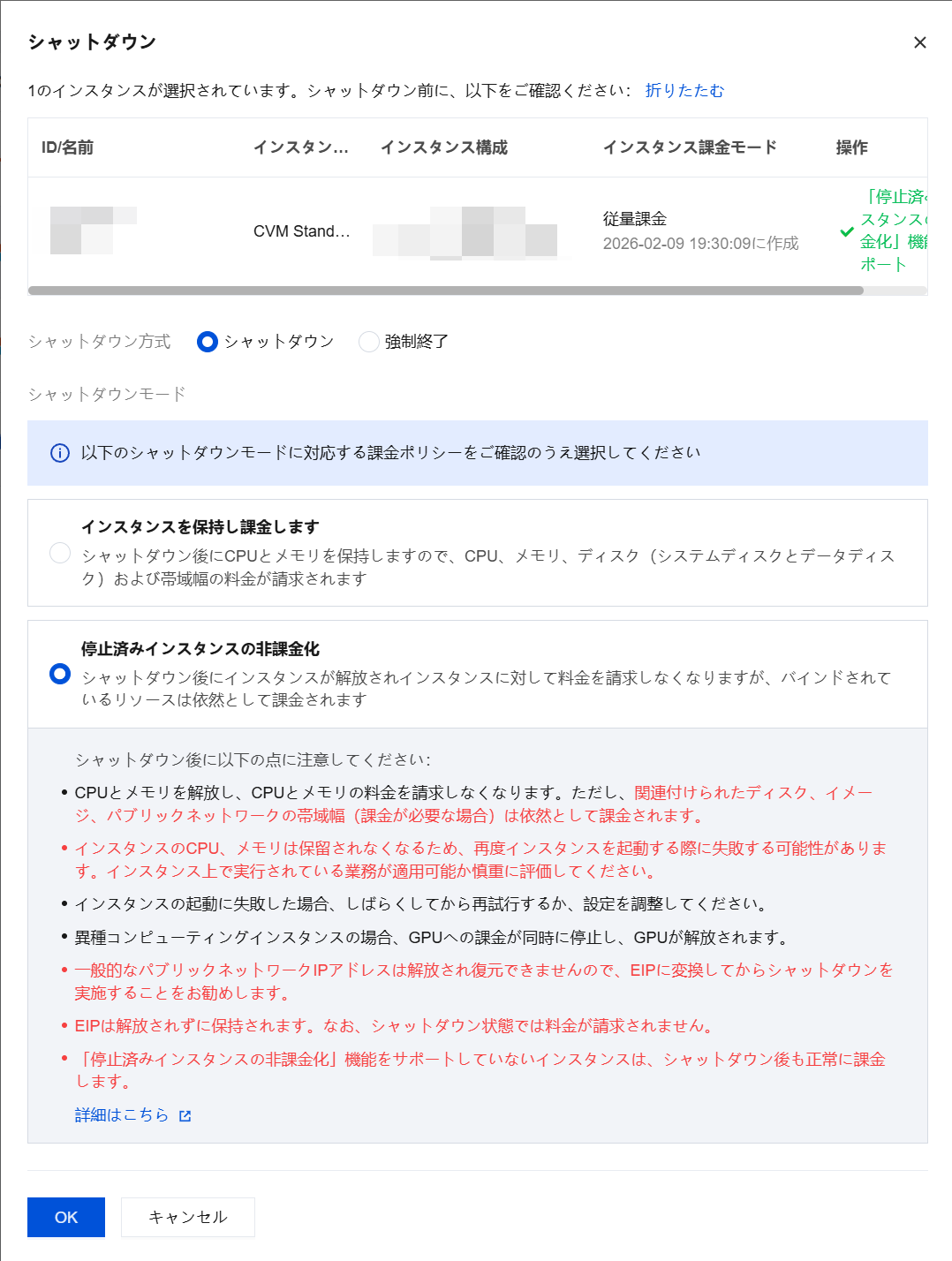Close the シャットダウン dialog with X

click(919, 42)
